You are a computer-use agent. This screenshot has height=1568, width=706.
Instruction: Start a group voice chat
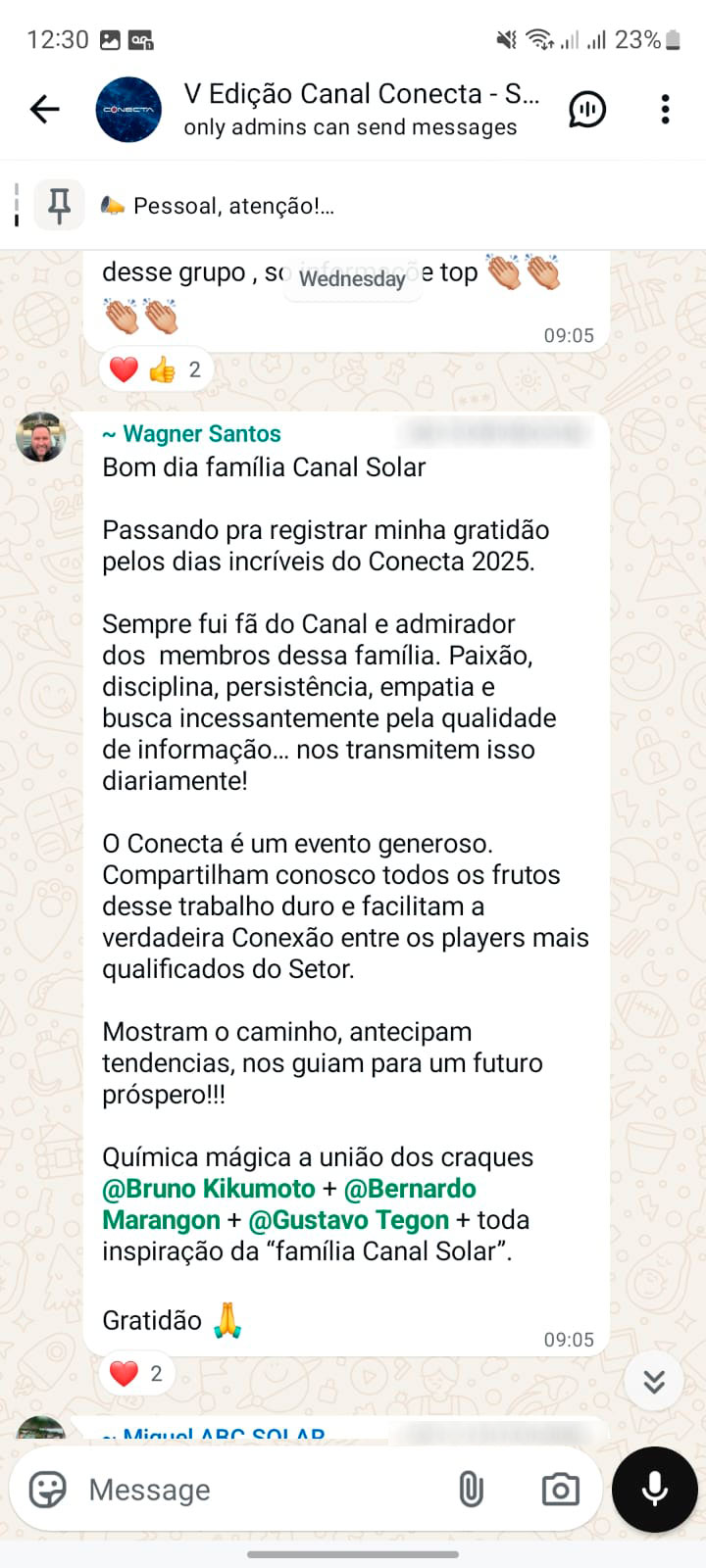[x=587, y=109]
